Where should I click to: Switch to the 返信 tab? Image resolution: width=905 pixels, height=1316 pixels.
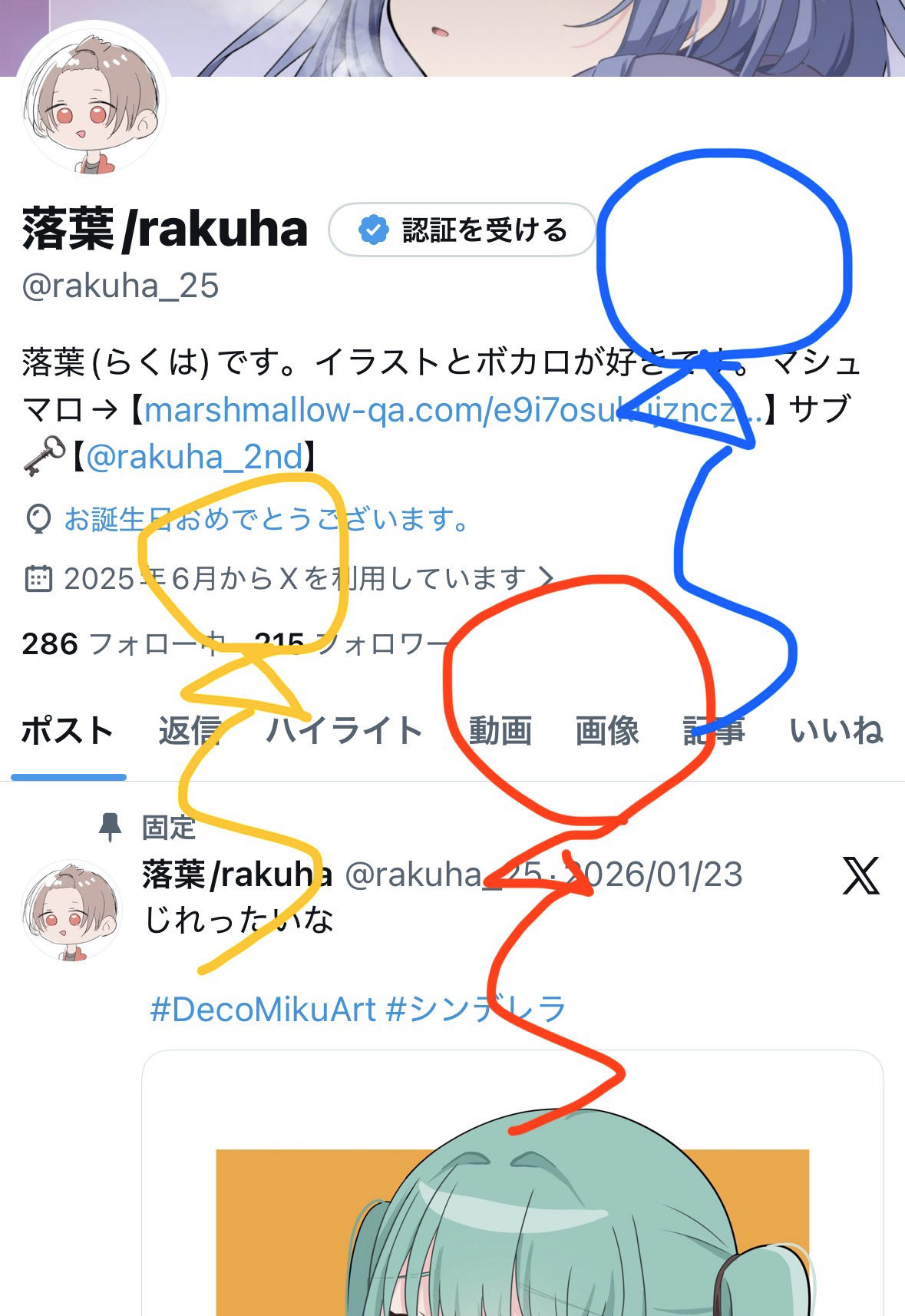point(190,731)
